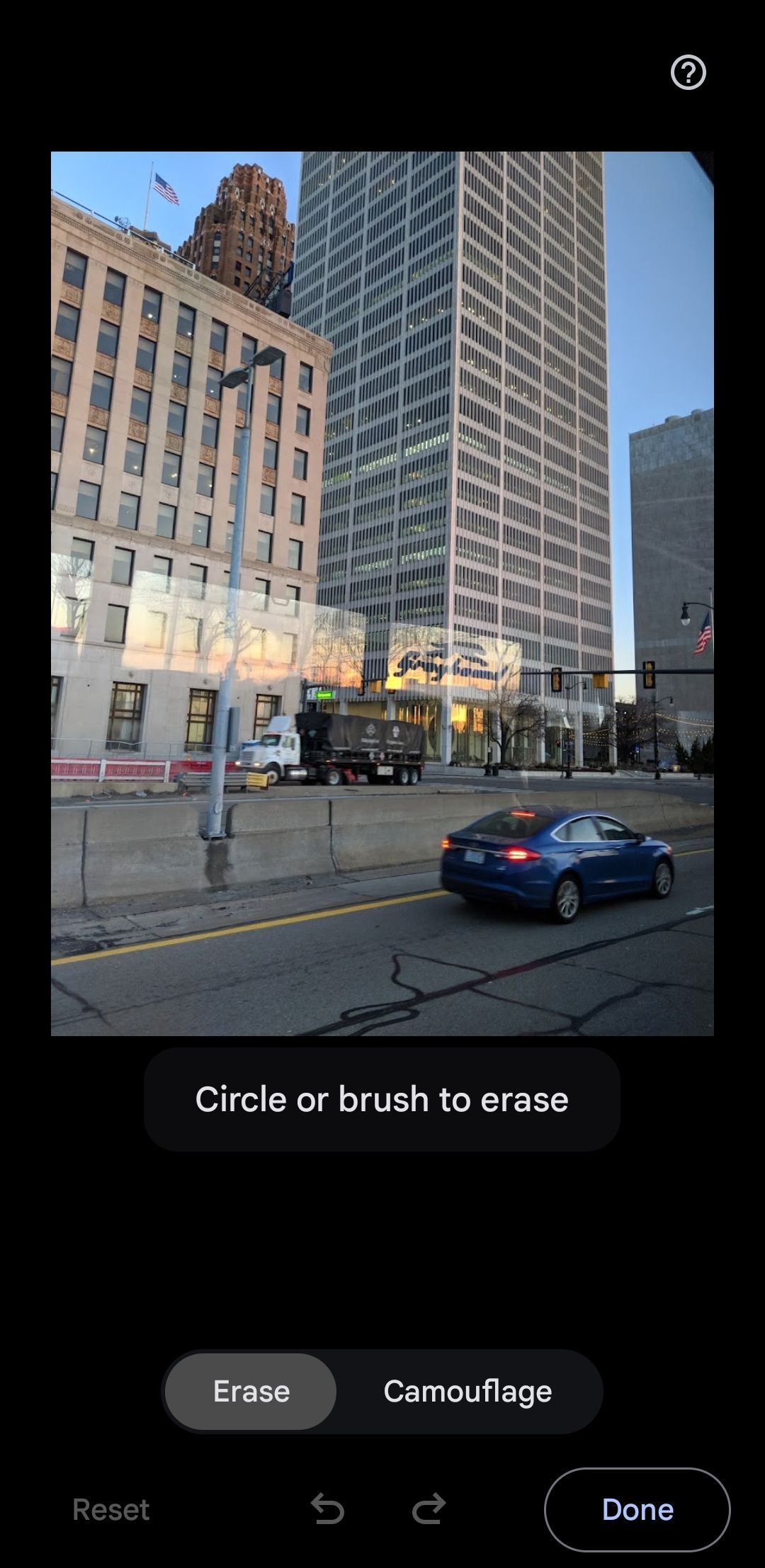The height and width of the screenshot is (1568, 765).
Task: Switch to Camouflage mode
Action: pos(467,1392)
